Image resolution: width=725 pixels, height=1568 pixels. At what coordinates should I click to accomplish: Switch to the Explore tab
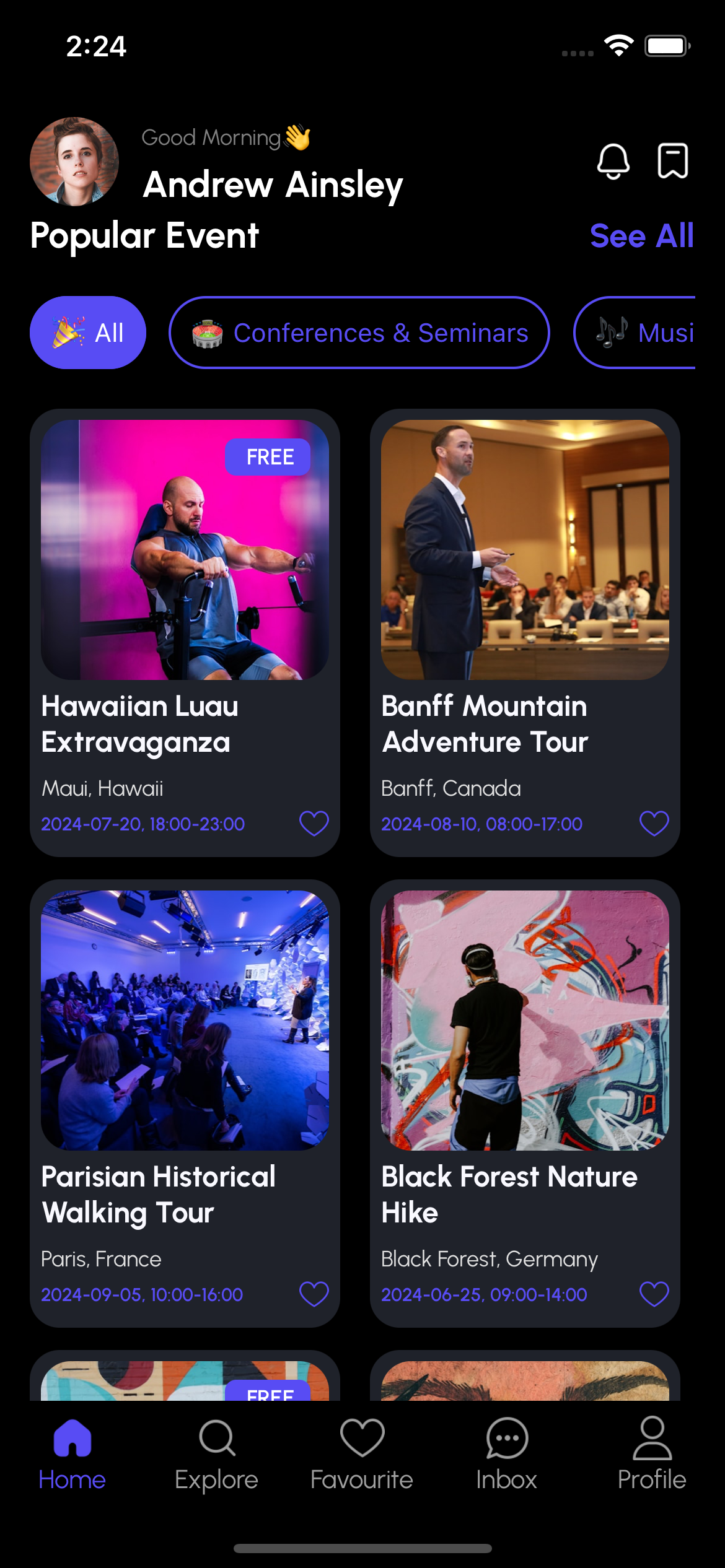(216, 1453)
